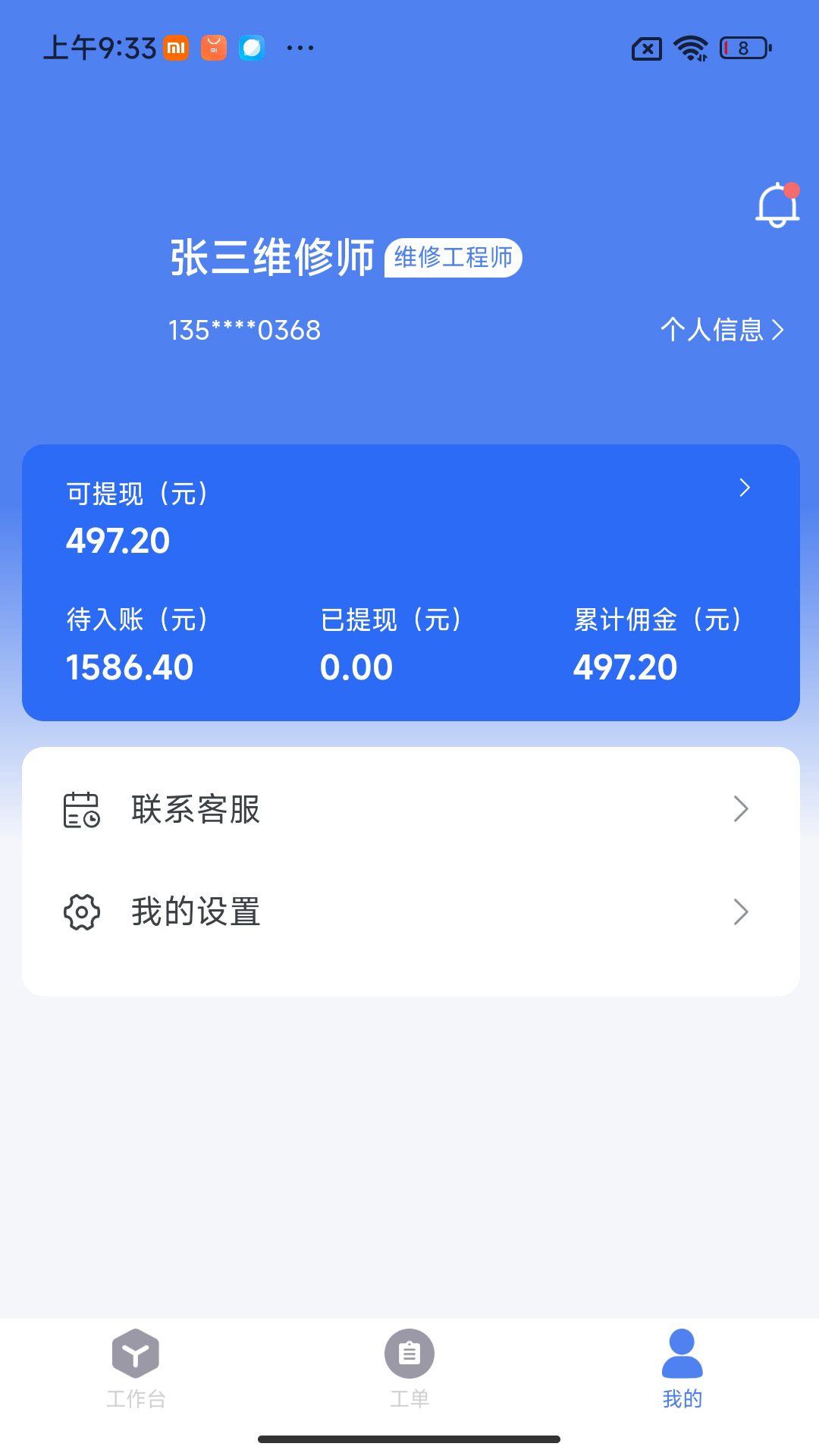Image resolution: width=819 pixels, height=1456 pixels.
Task: Tap the 维修工程师 role badge
Action: (453, 257)
